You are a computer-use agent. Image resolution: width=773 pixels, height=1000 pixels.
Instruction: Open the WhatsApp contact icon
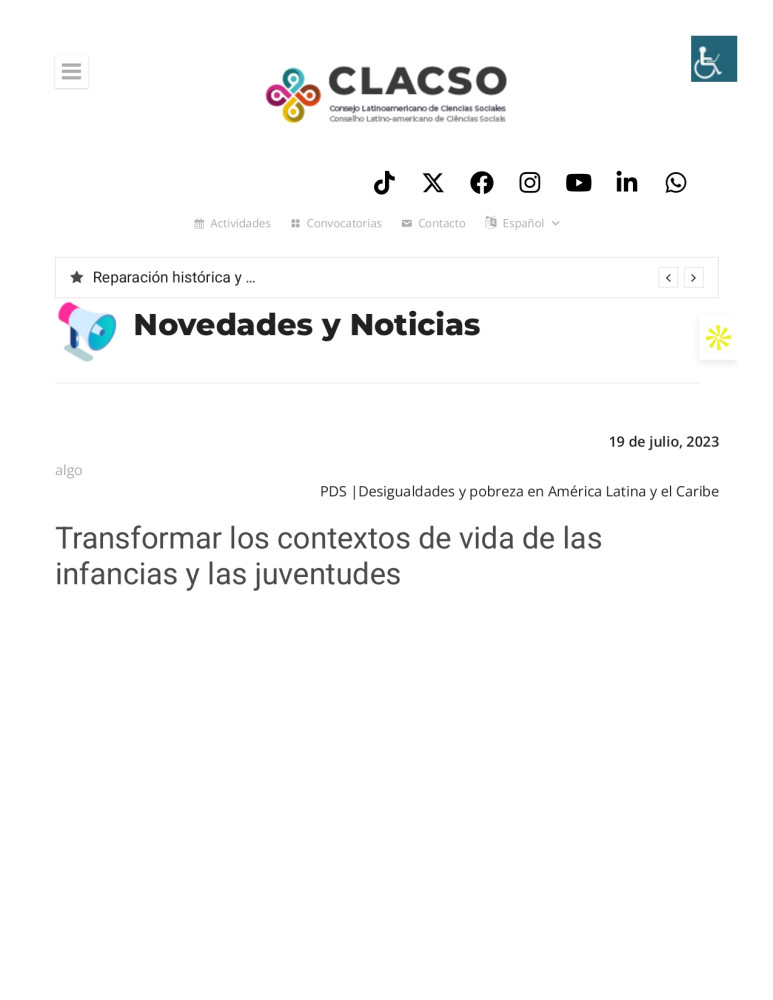676,183
